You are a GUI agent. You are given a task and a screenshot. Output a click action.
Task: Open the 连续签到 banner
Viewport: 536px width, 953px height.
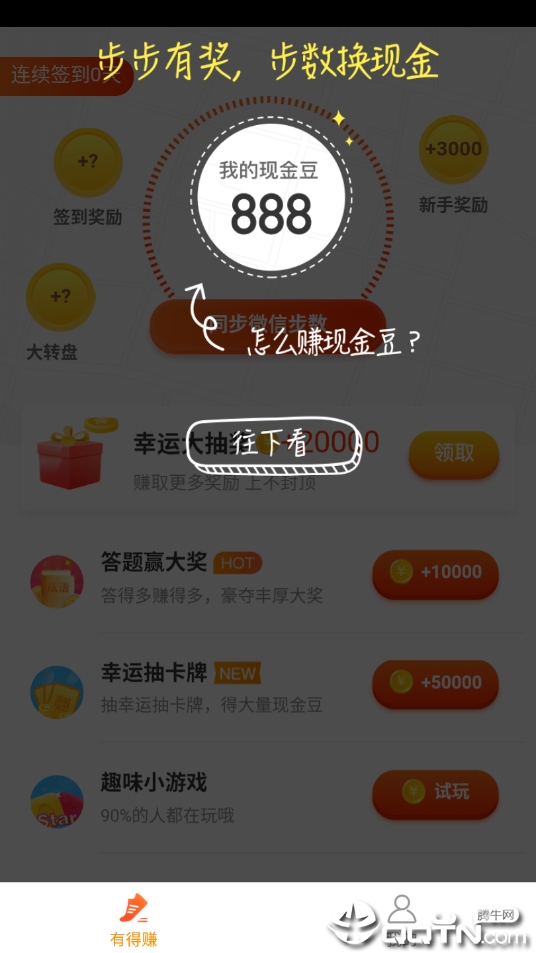66,76
